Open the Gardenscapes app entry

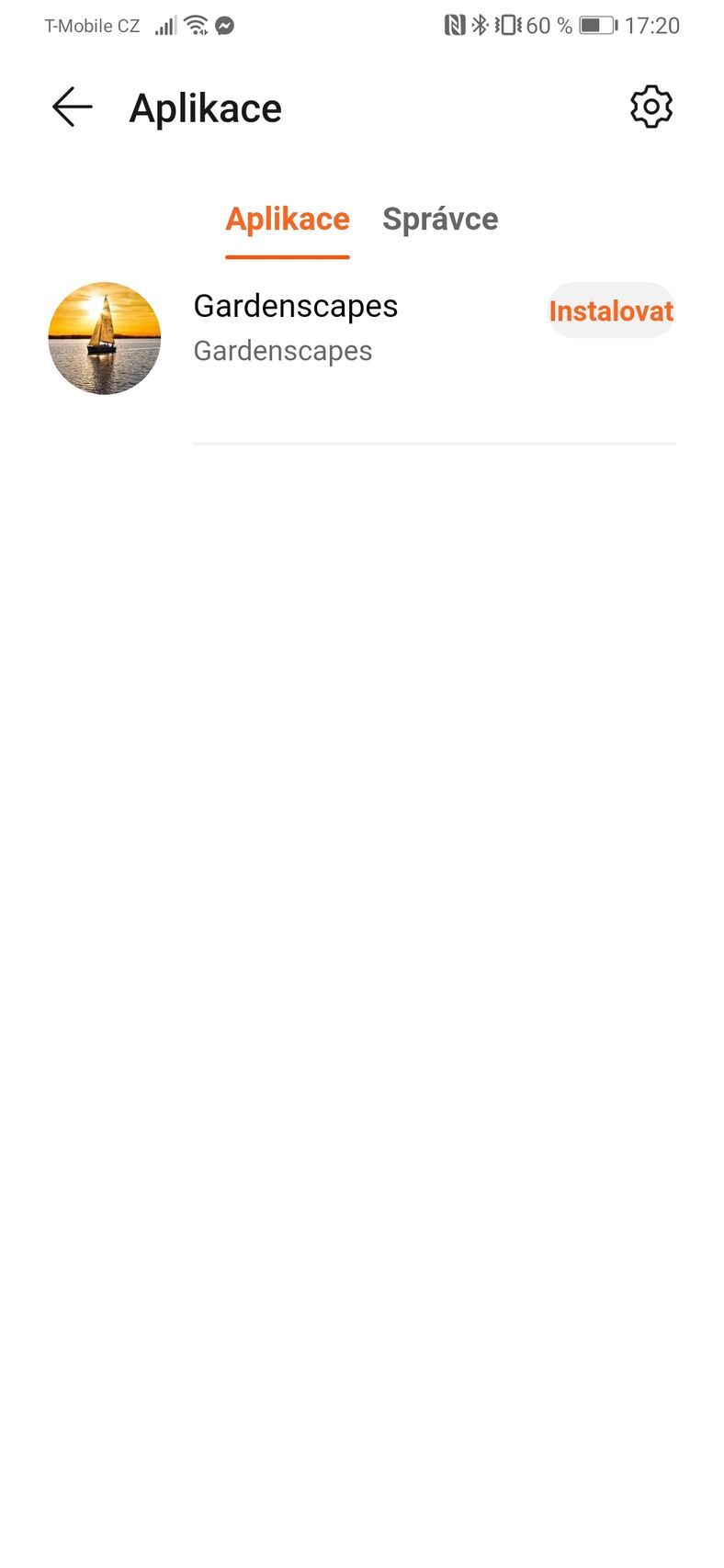(295, 327)
